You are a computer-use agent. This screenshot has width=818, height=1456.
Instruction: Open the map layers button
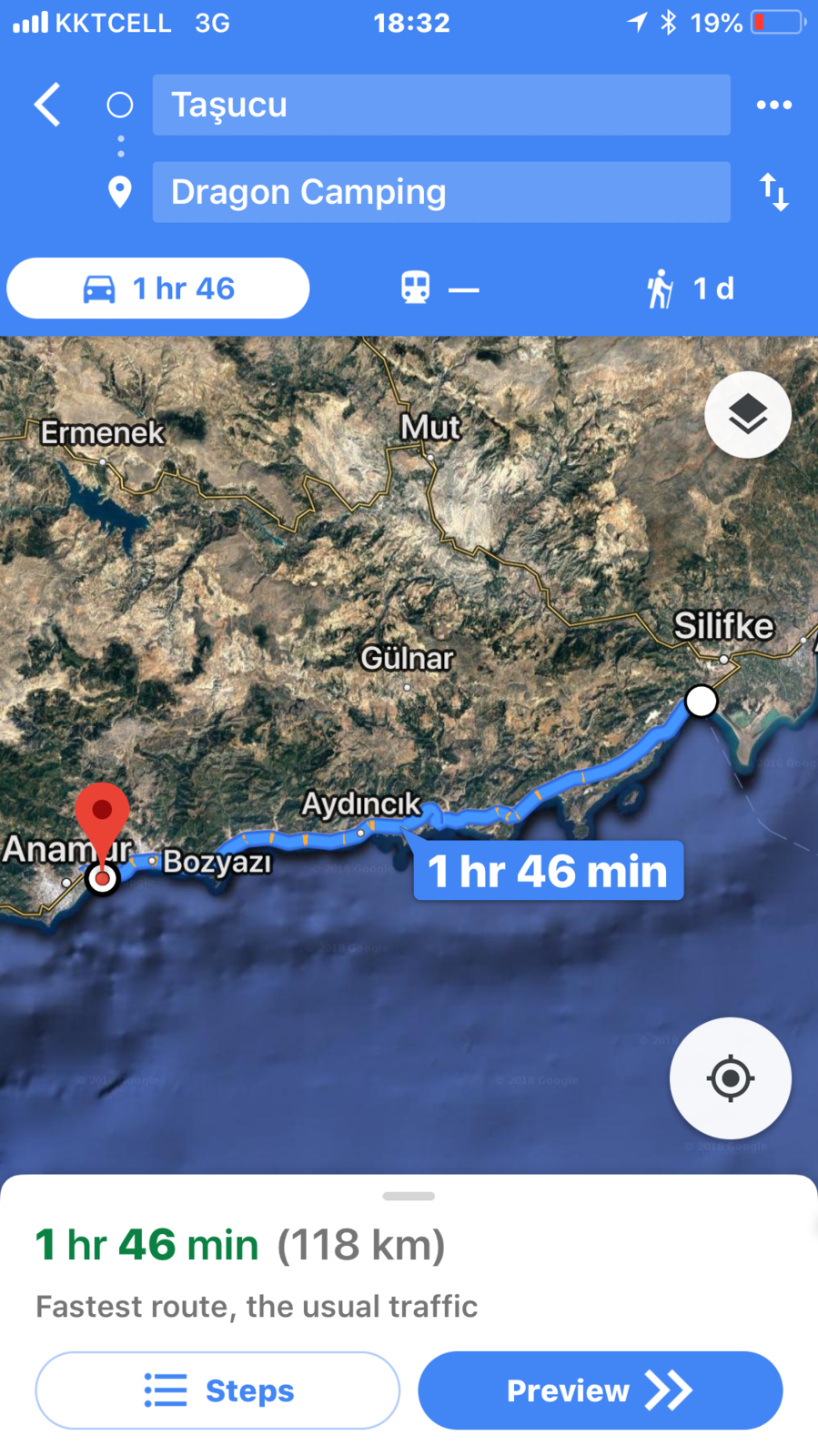tap(747, 415)
